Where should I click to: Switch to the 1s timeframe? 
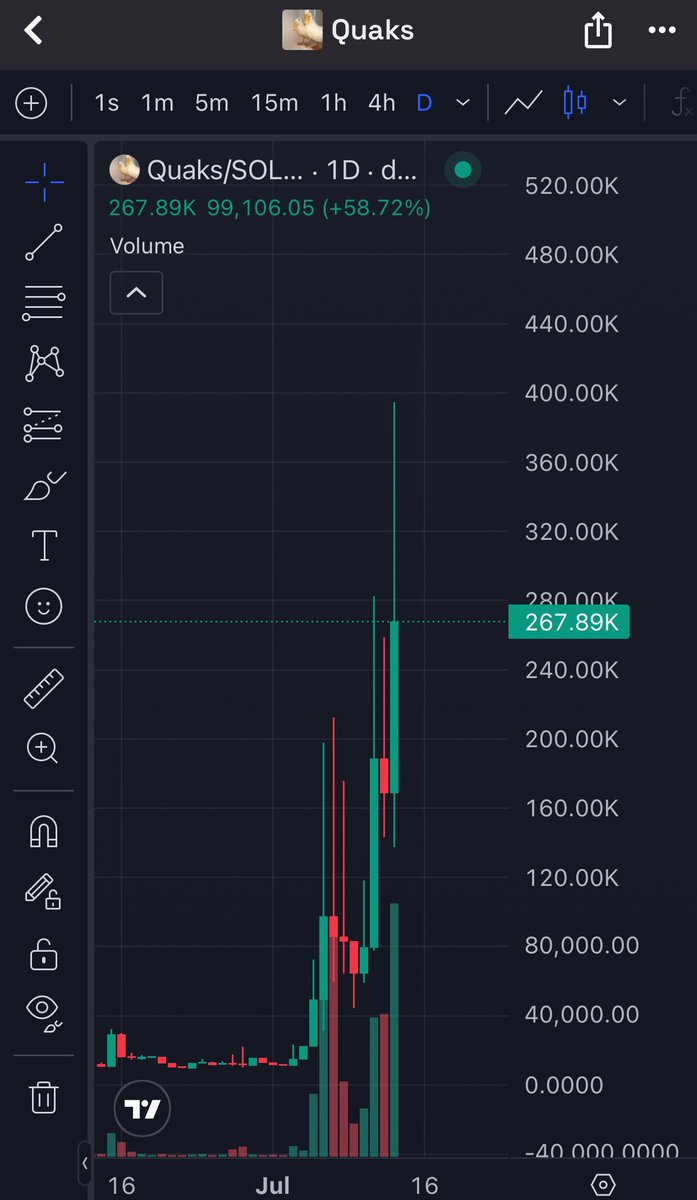point(106,103)
